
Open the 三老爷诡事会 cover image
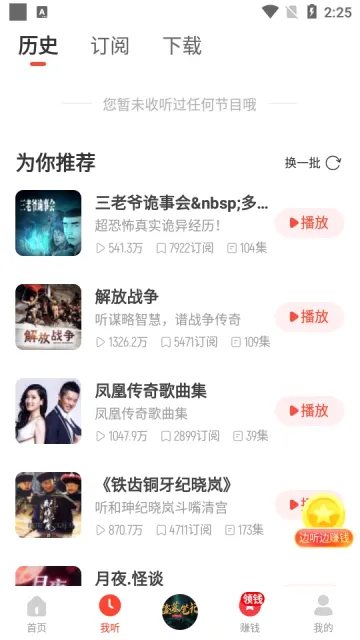48,223
